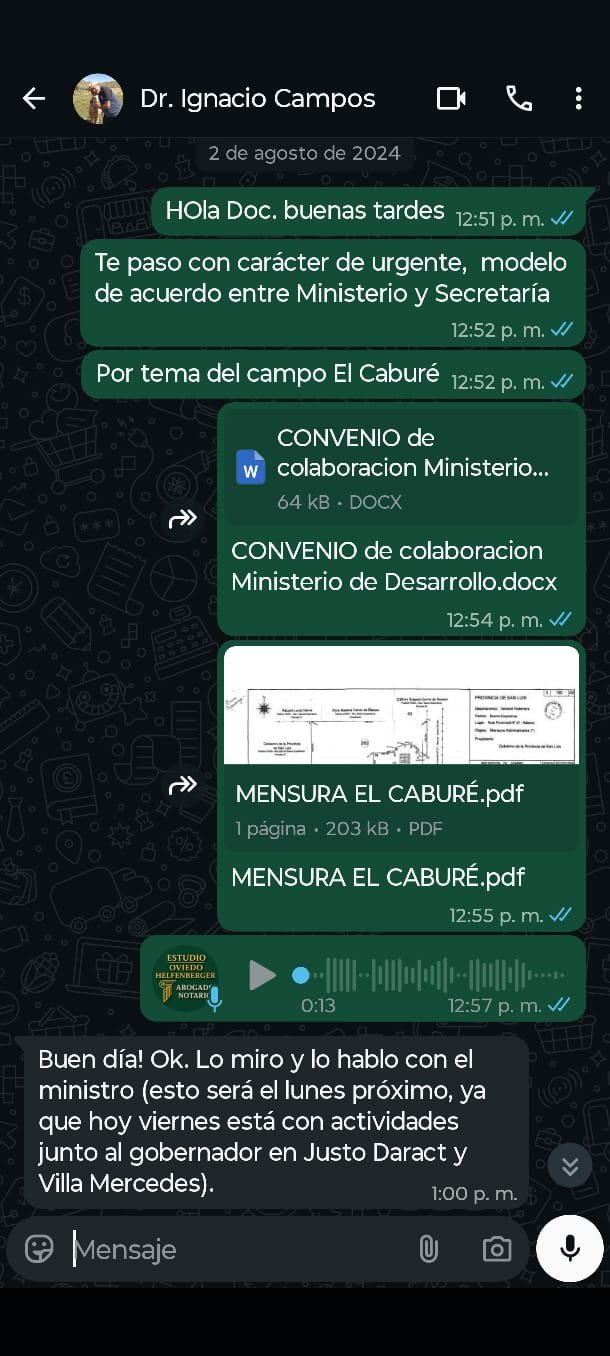
Task: Start a voice call with Dr. Ignacio Campos
Action: tap(518, 98)
